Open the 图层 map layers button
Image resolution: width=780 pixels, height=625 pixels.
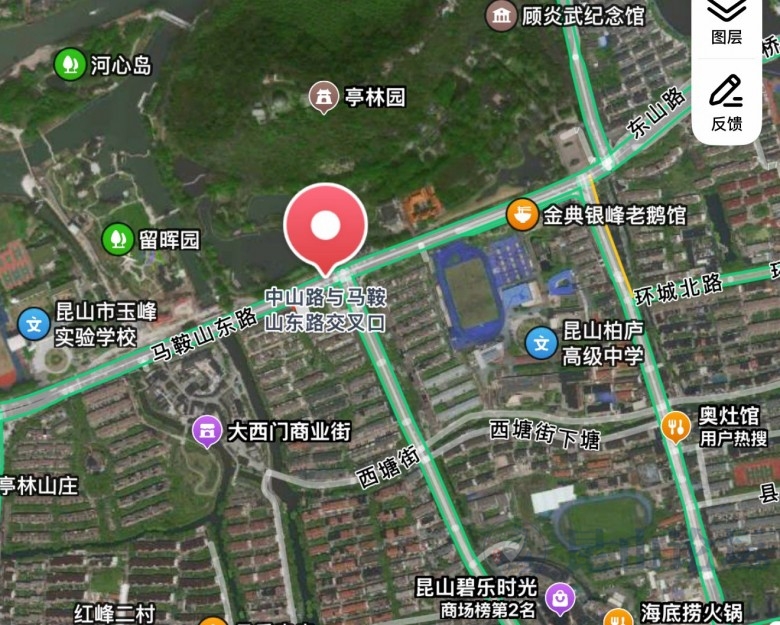(x=726, y=20)
